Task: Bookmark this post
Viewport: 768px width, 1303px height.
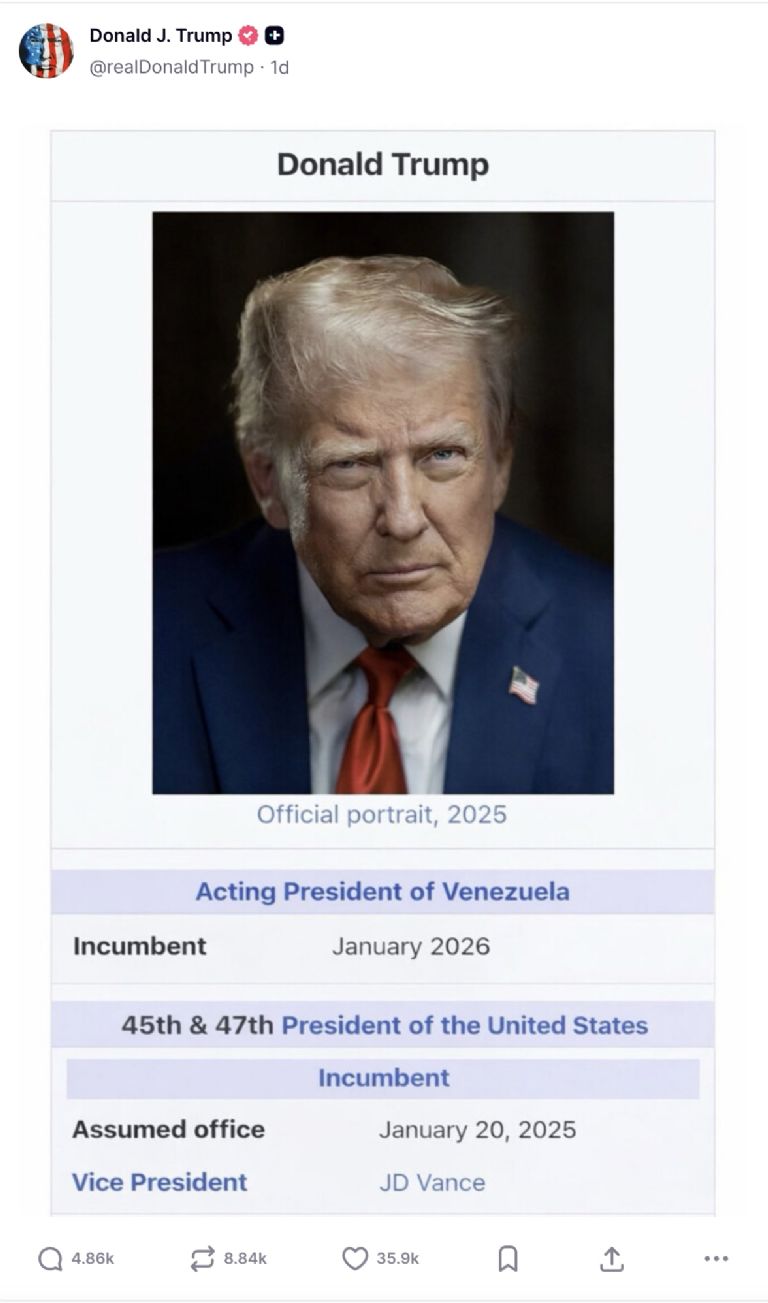Action: coord(508,1259)
